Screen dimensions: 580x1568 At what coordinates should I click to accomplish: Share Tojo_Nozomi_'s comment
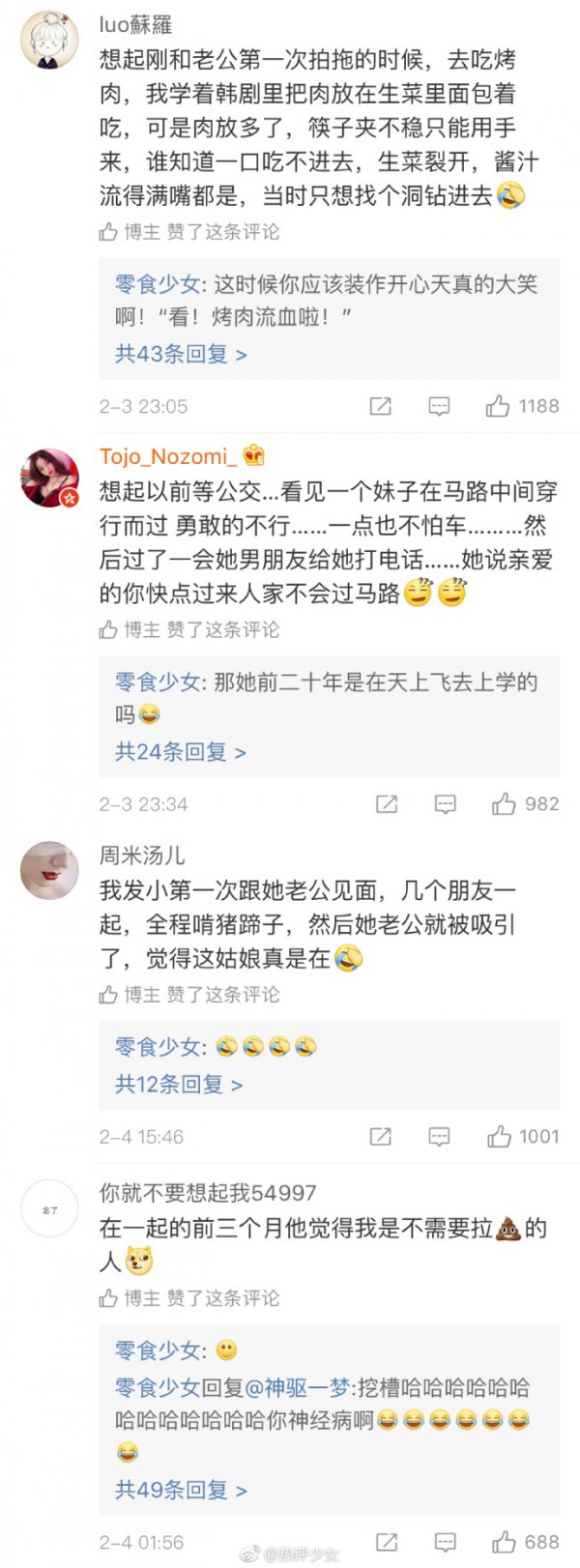click(x=387, y=804)
